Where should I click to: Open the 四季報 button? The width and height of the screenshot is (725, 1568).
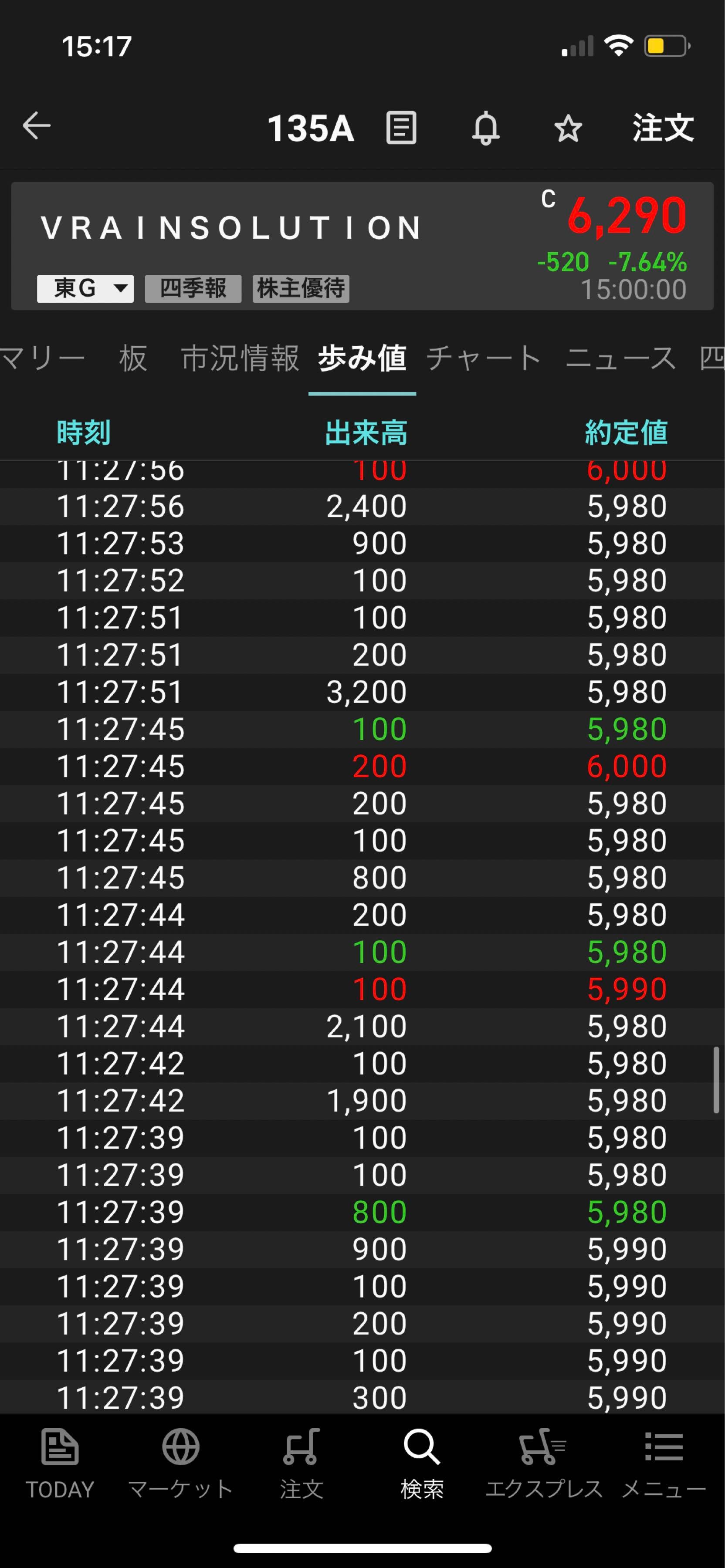193,288
